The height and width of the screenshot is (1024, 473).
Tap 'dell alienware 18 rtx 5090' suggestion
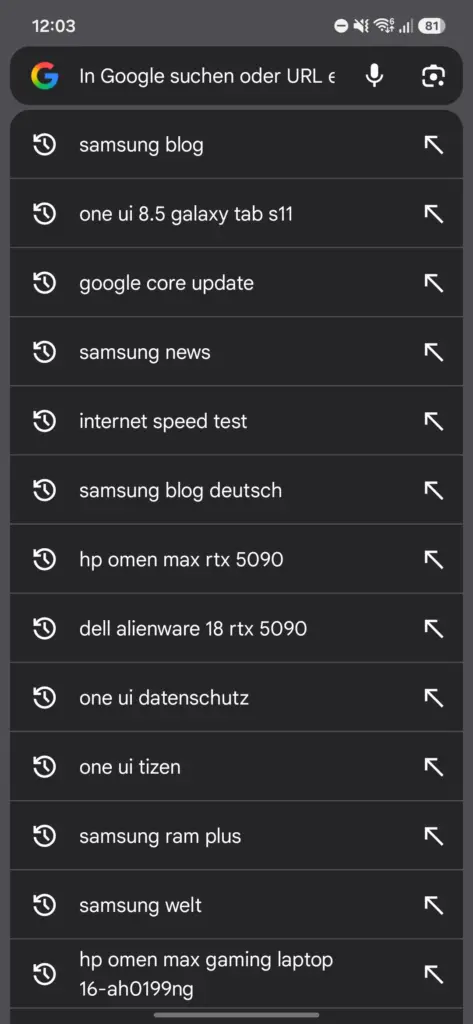[x=236, y=629]
